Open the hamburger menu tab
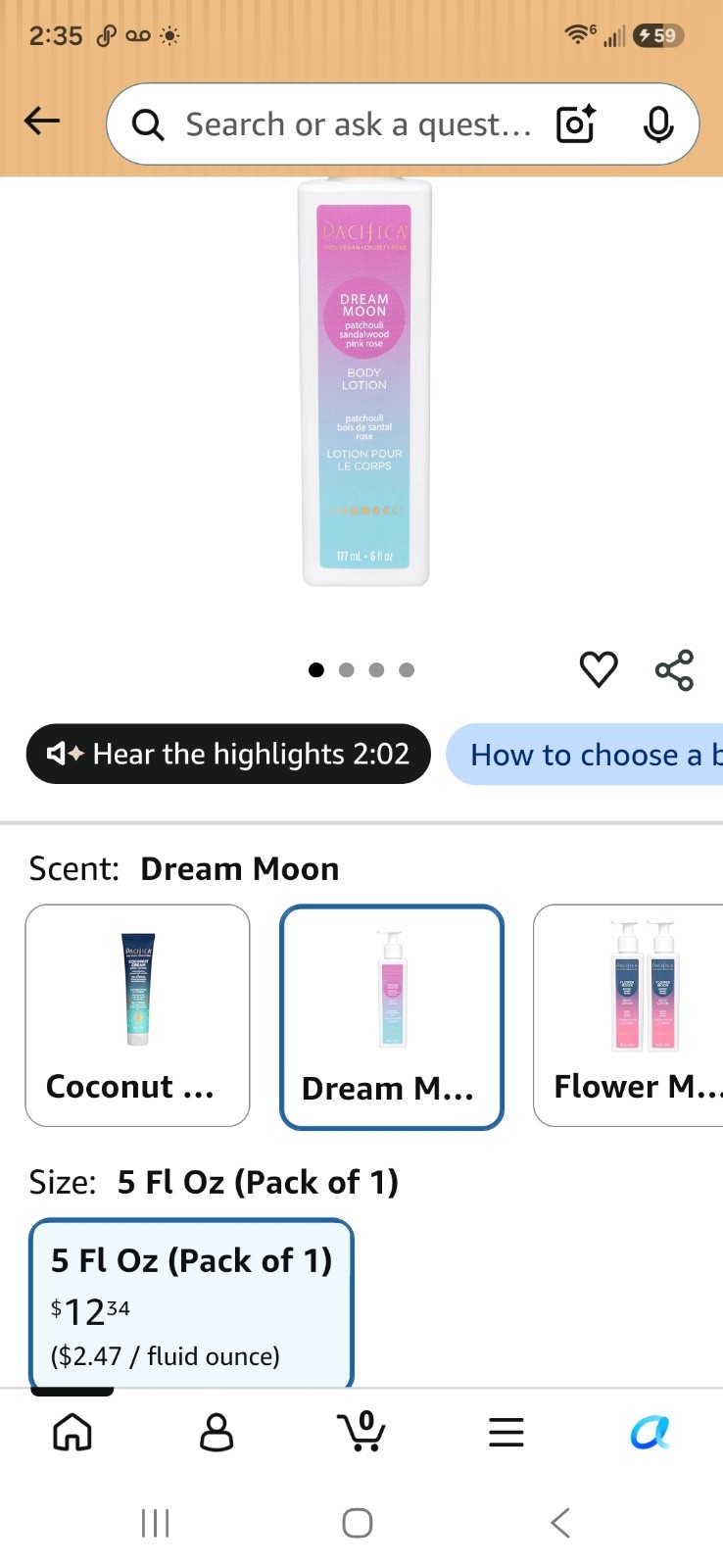Viewport: 723px width, 1568px height. click(506, 1433)
